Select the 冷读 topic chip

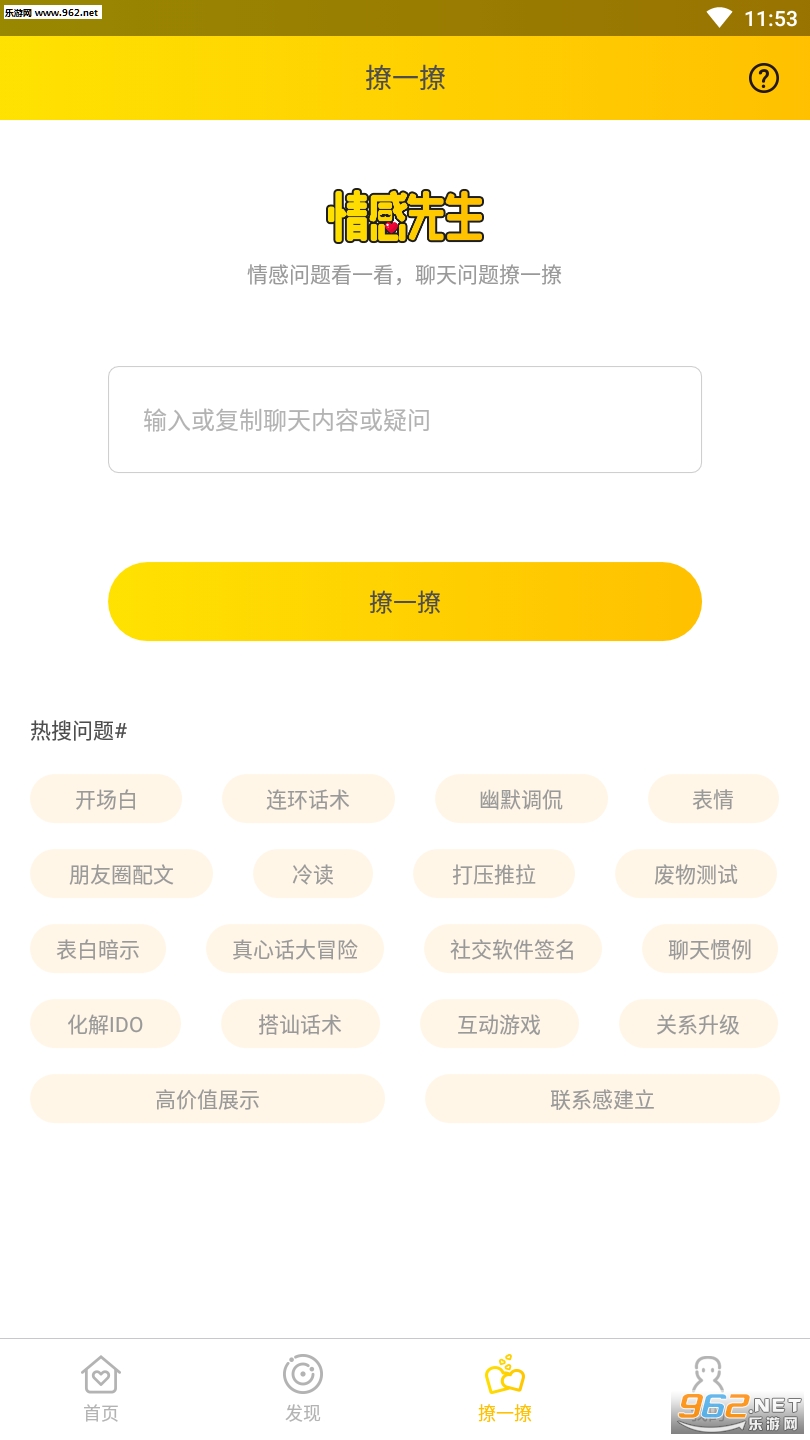313,875
